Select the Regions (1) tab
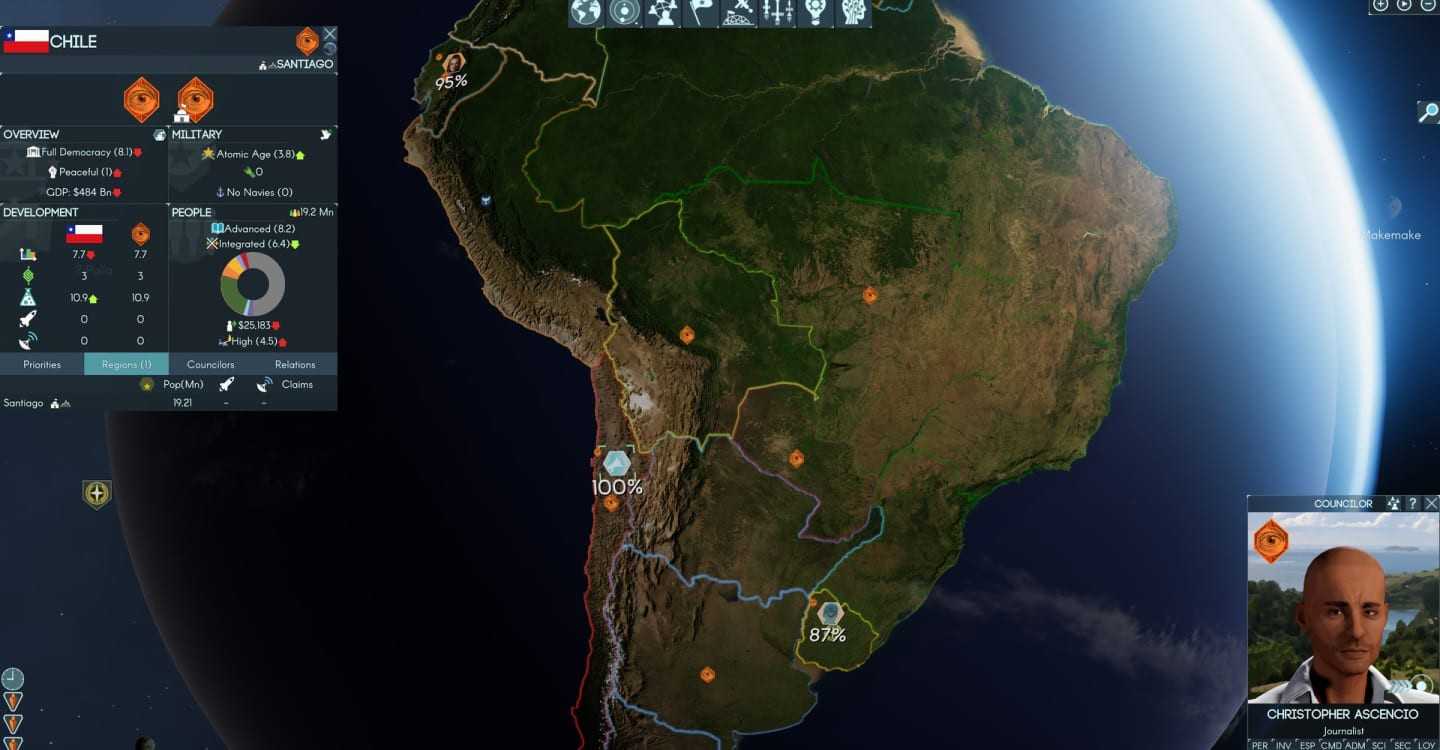The height and width of the screenshot is (750, 1440). [126, 364]
